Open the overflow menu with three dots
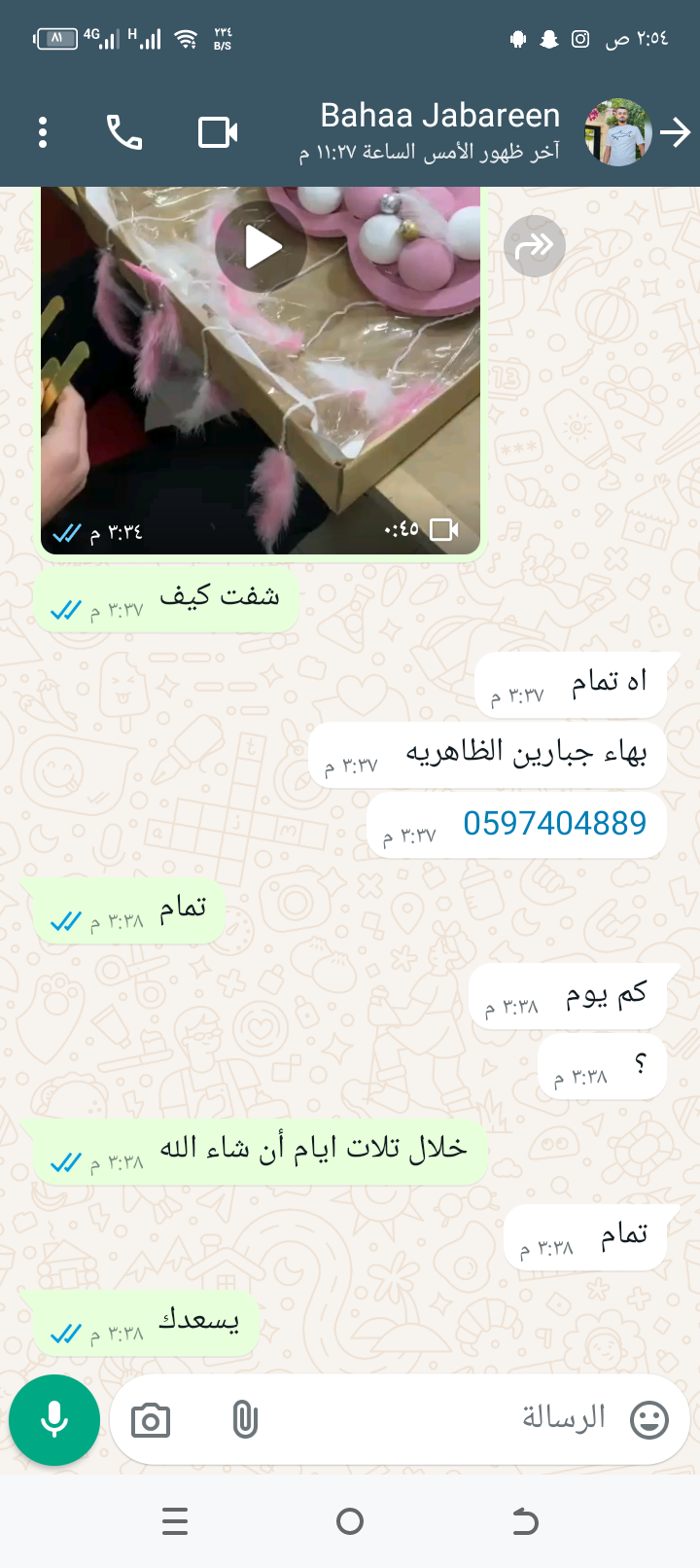 pos(43,132)
